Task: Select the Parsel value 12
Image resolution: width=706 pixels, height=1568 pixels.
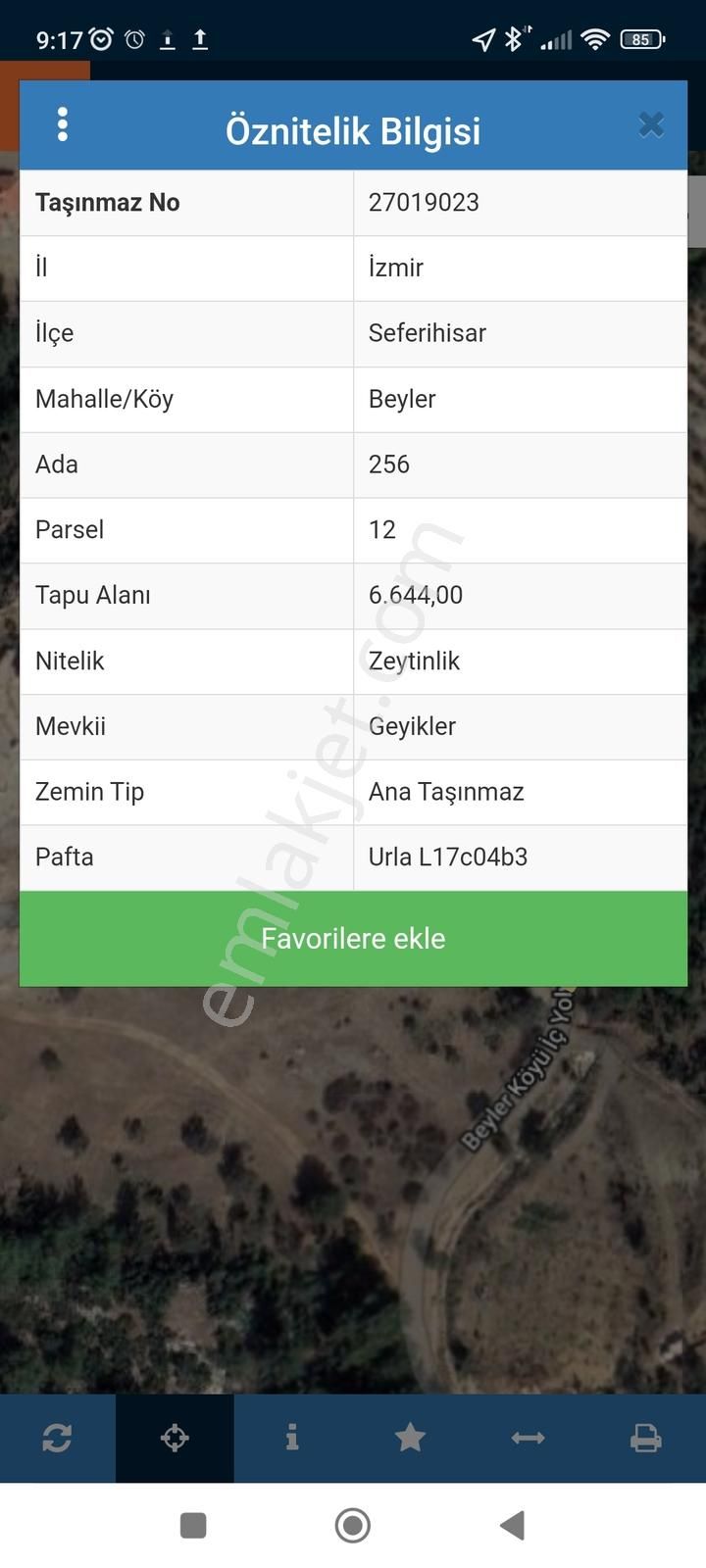Action: coord(382,530)
